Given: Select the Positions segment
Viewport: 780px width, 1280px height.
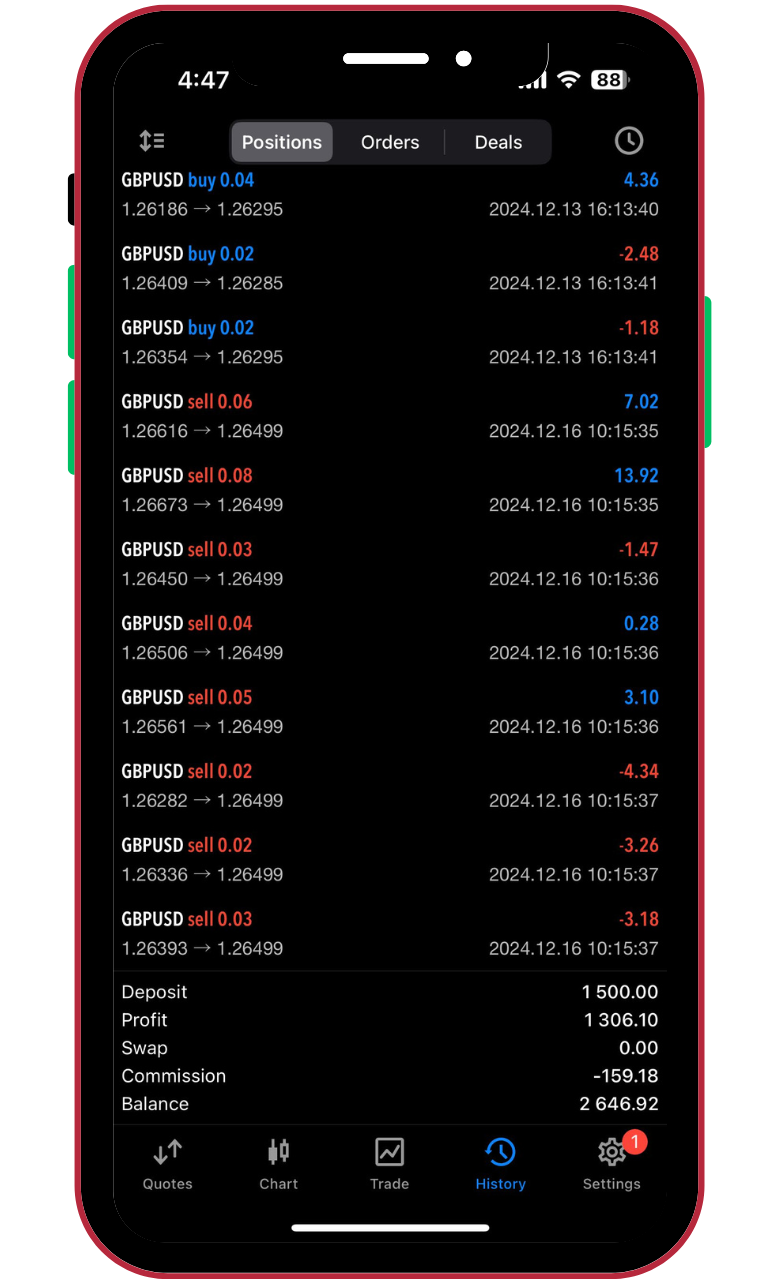Looking at the screenshot, I should 282,142.
